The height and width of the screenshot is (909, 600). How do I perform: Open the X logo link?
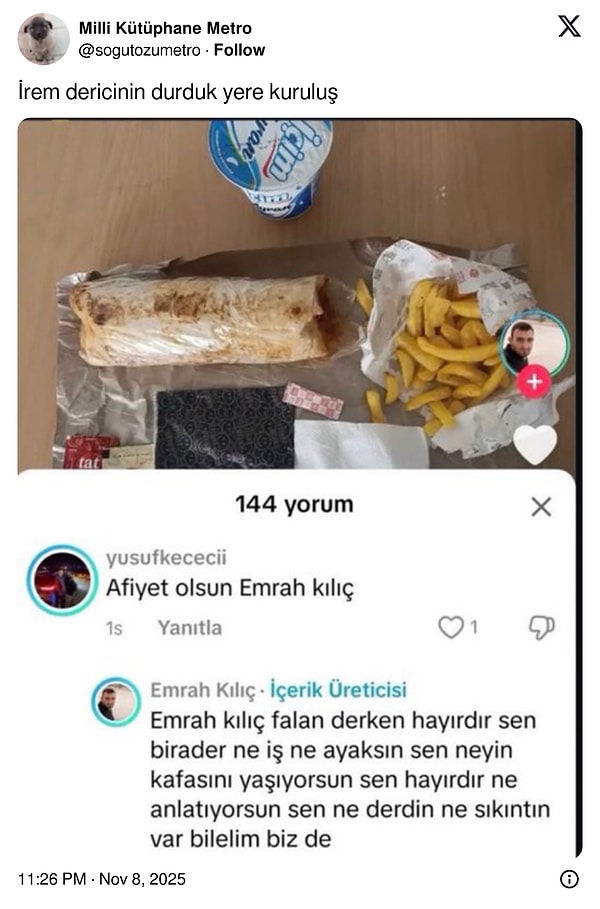(569, 27)
